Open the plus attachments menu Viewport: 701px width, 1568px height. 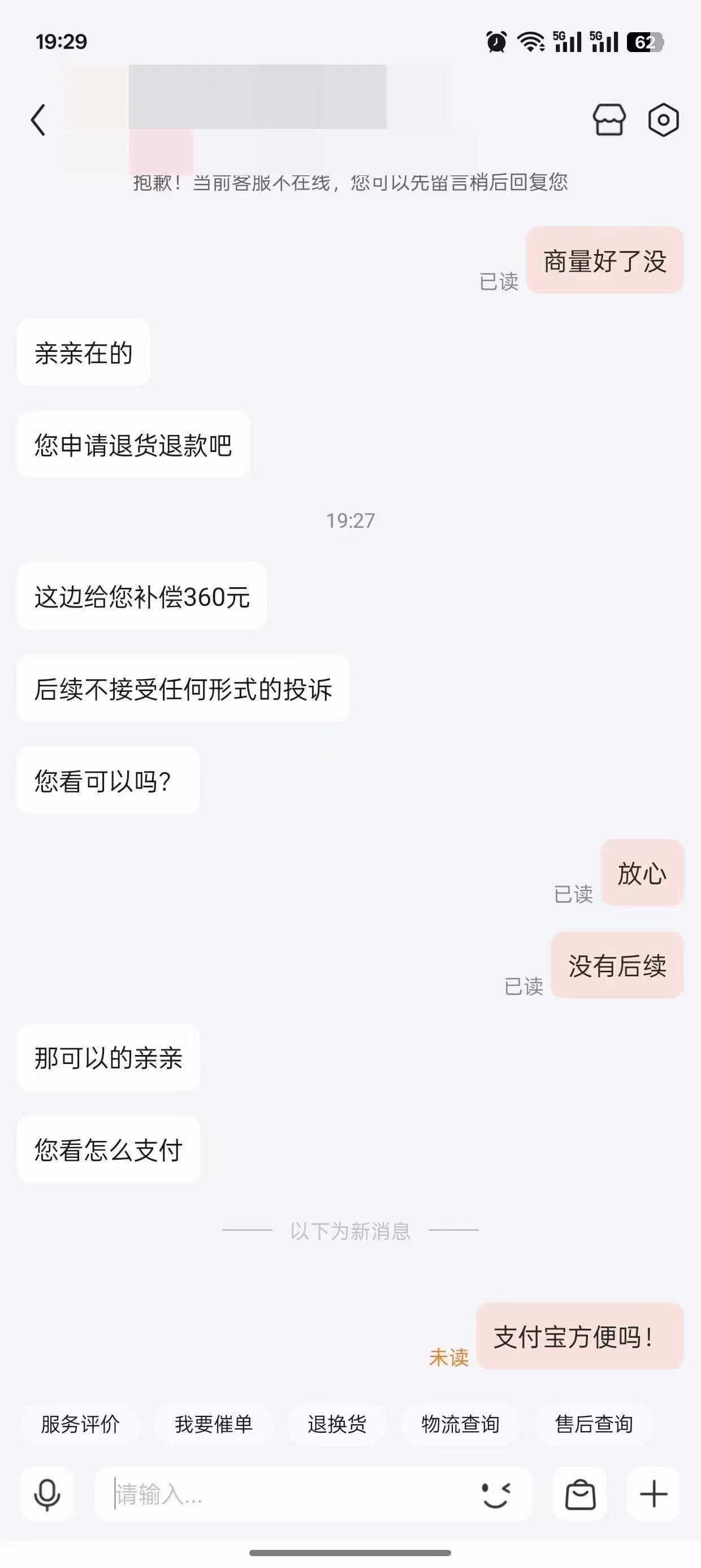(654, 1494)
